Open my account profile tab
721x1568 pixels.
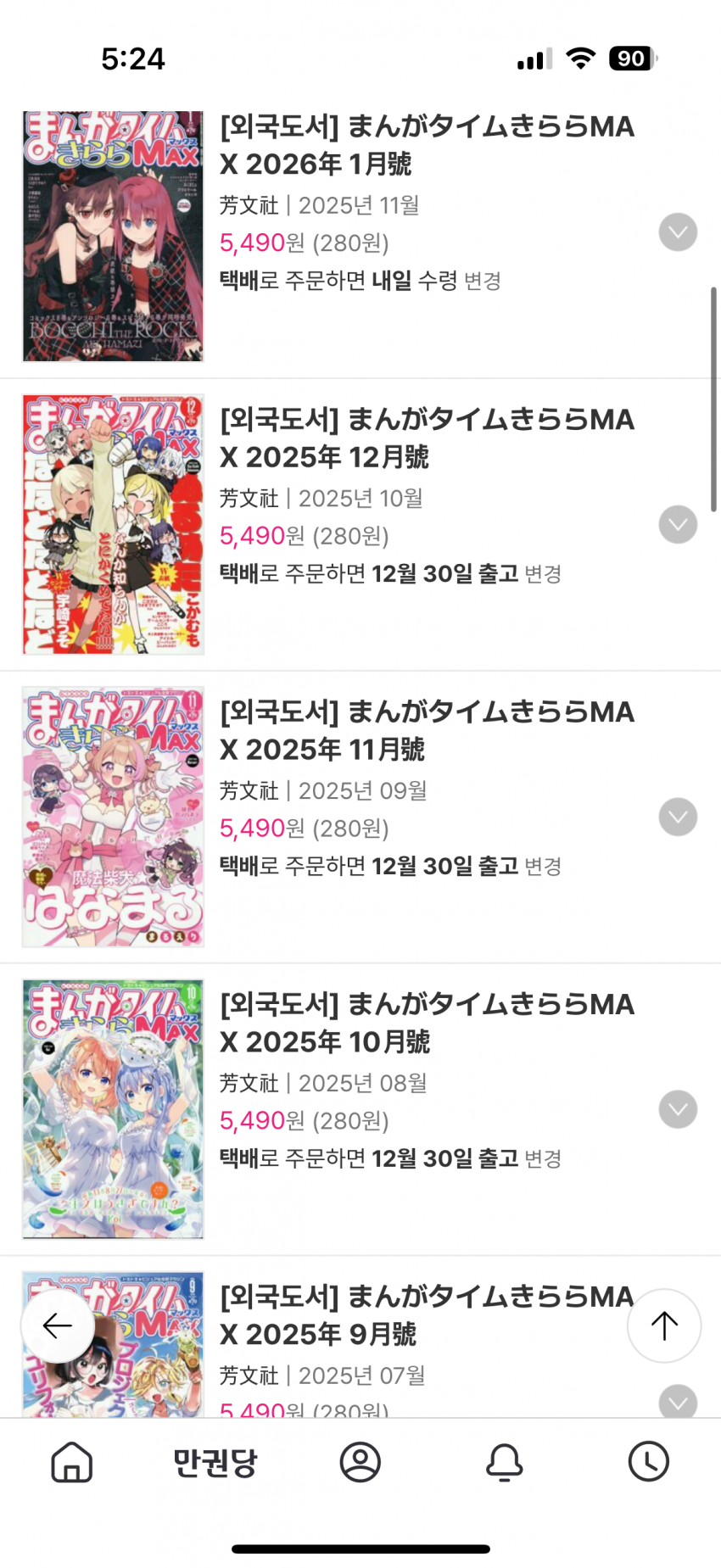pos(360,1462)
